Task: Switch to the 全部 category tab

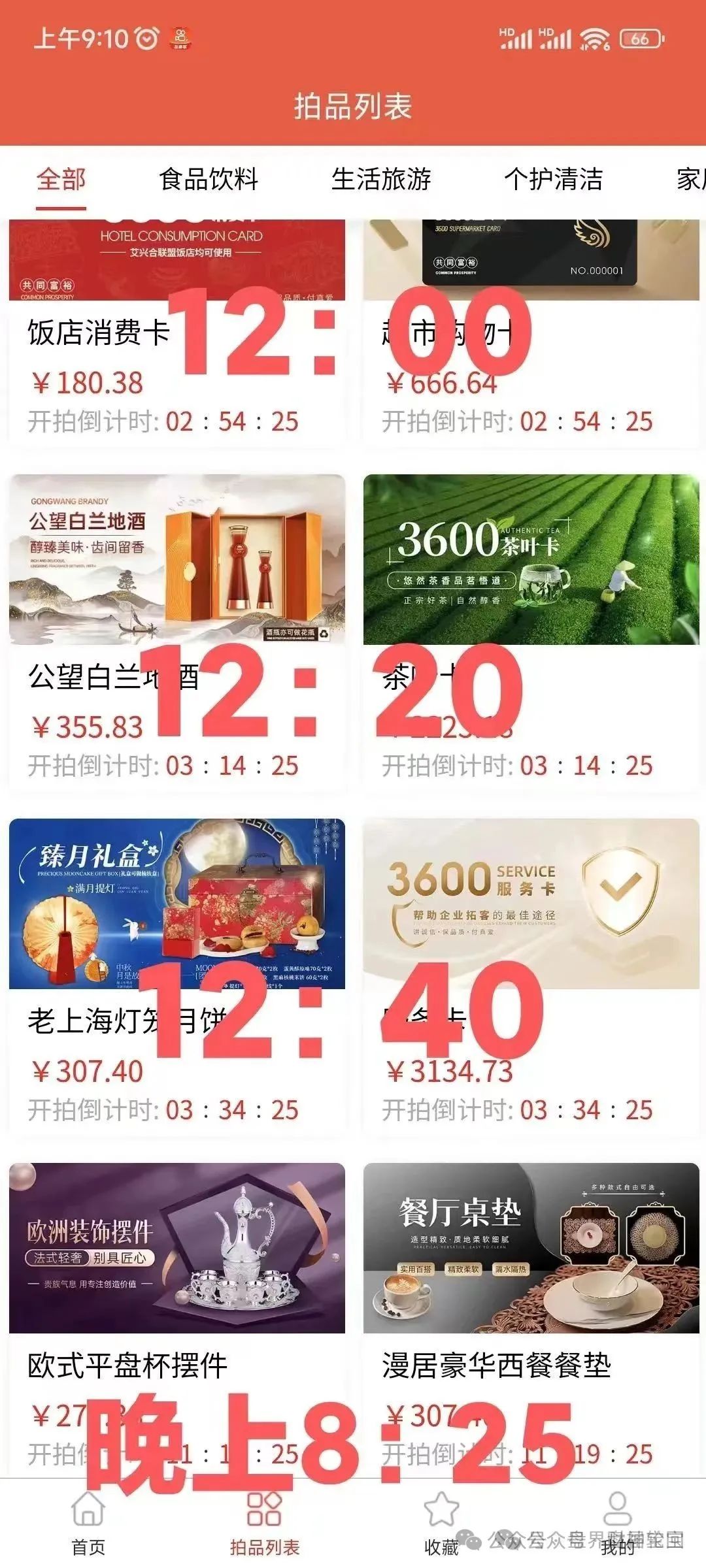Action: tap(61, 180)
